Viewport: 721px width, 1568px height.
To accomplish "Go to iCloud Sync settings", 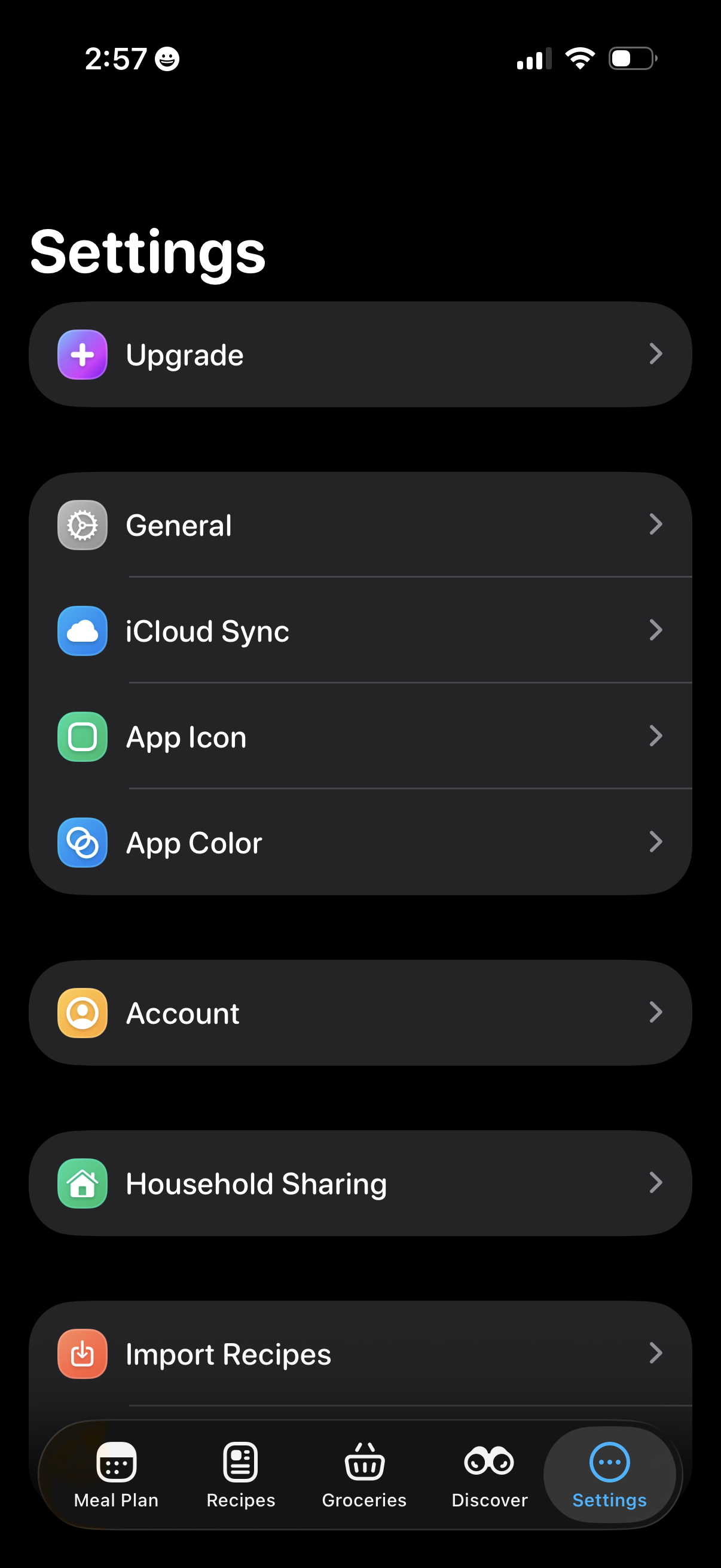I will click(x=359, y=630).
